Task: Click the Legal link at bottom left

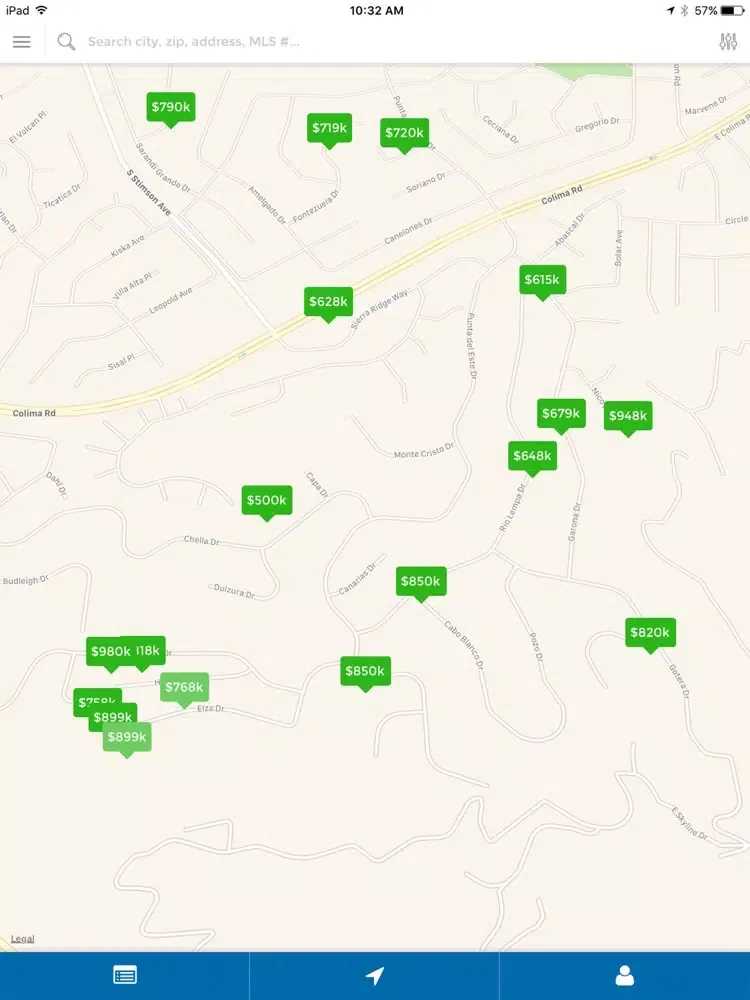Action: click(20, 938)
